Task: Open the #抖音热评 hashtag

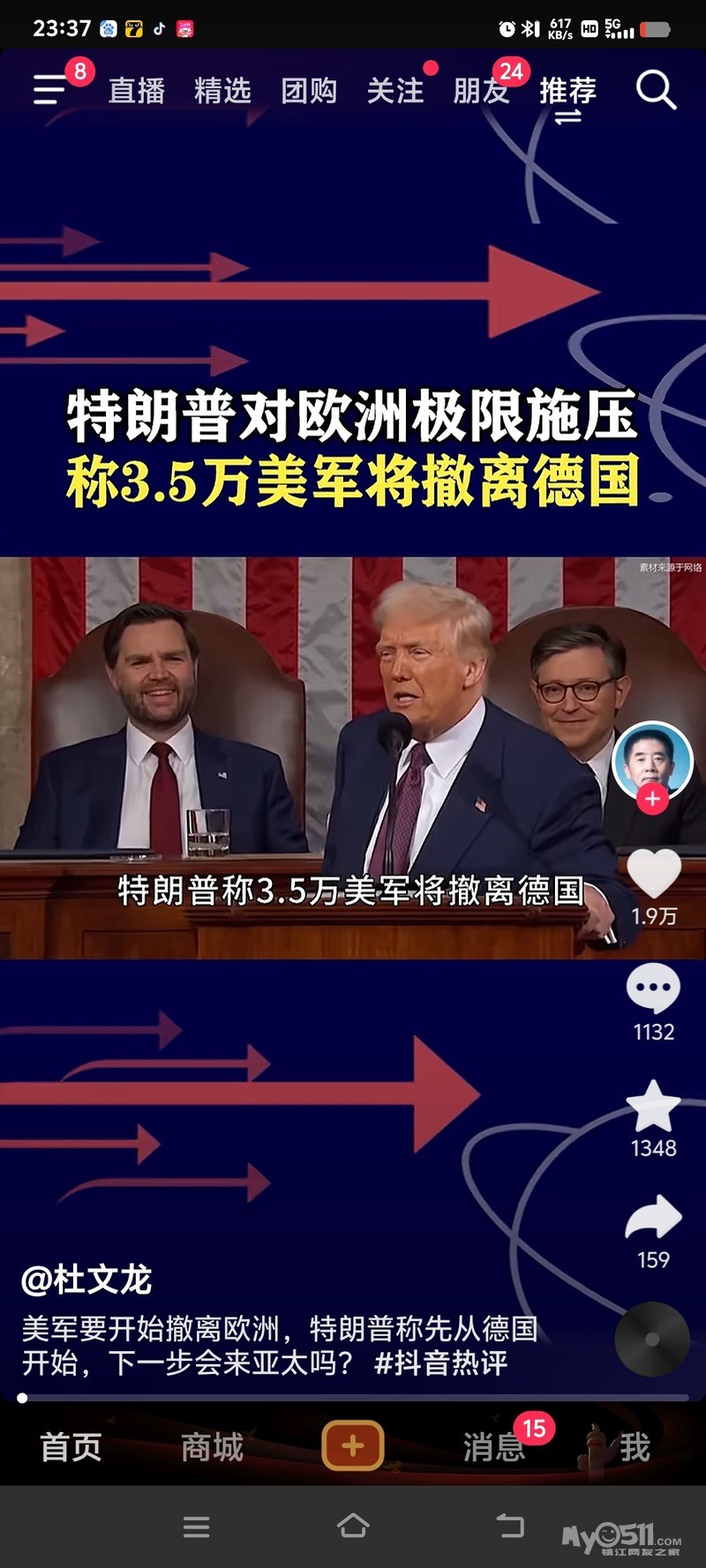Action: click(440, 1363)
